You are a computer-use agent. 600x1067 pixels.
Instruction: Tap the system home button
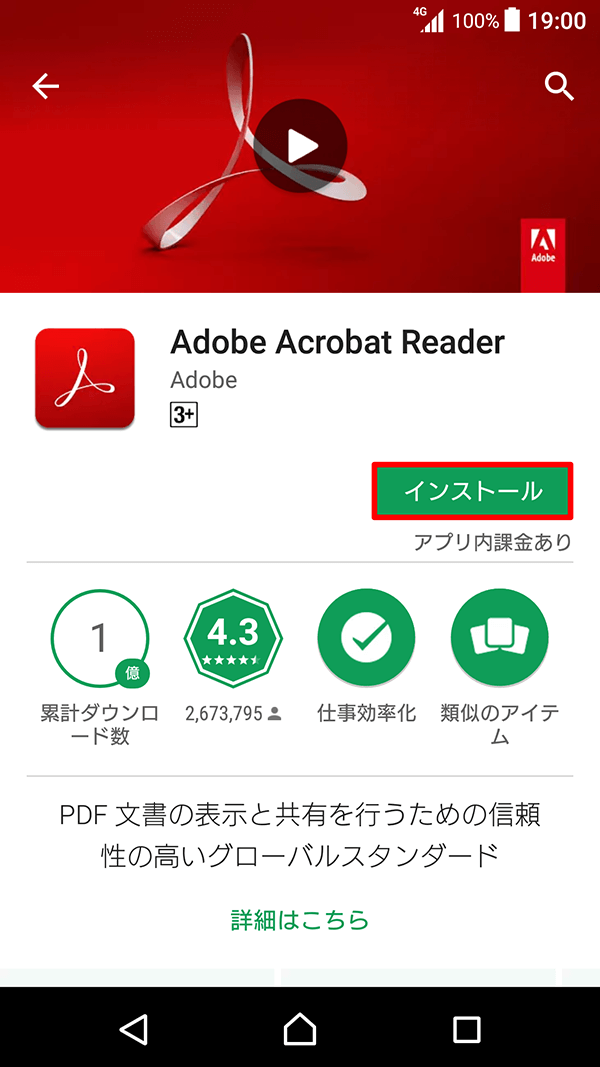tap(300, 1029)
